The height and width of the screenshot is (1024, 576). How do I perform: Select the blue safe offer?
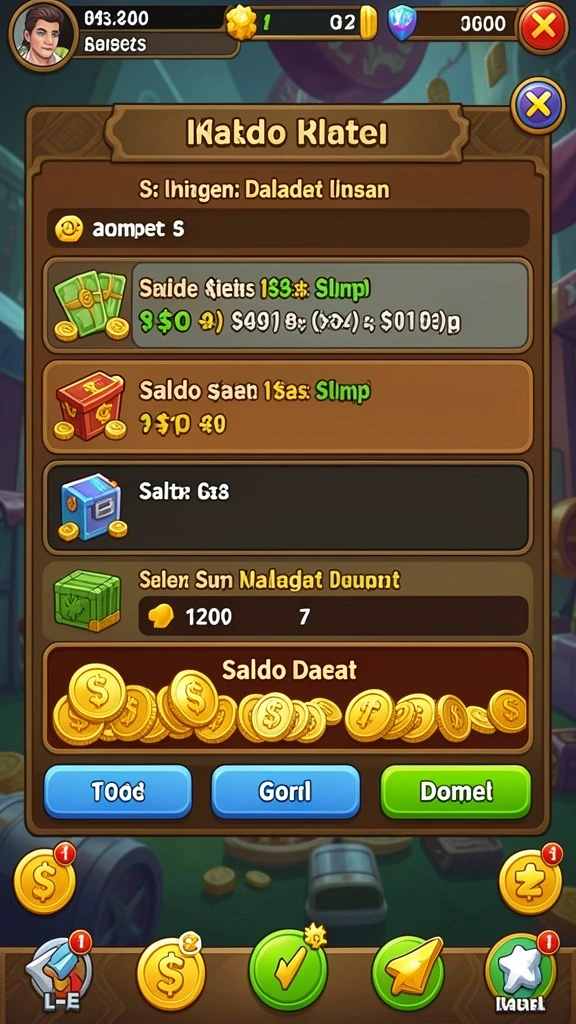(287, 508)
